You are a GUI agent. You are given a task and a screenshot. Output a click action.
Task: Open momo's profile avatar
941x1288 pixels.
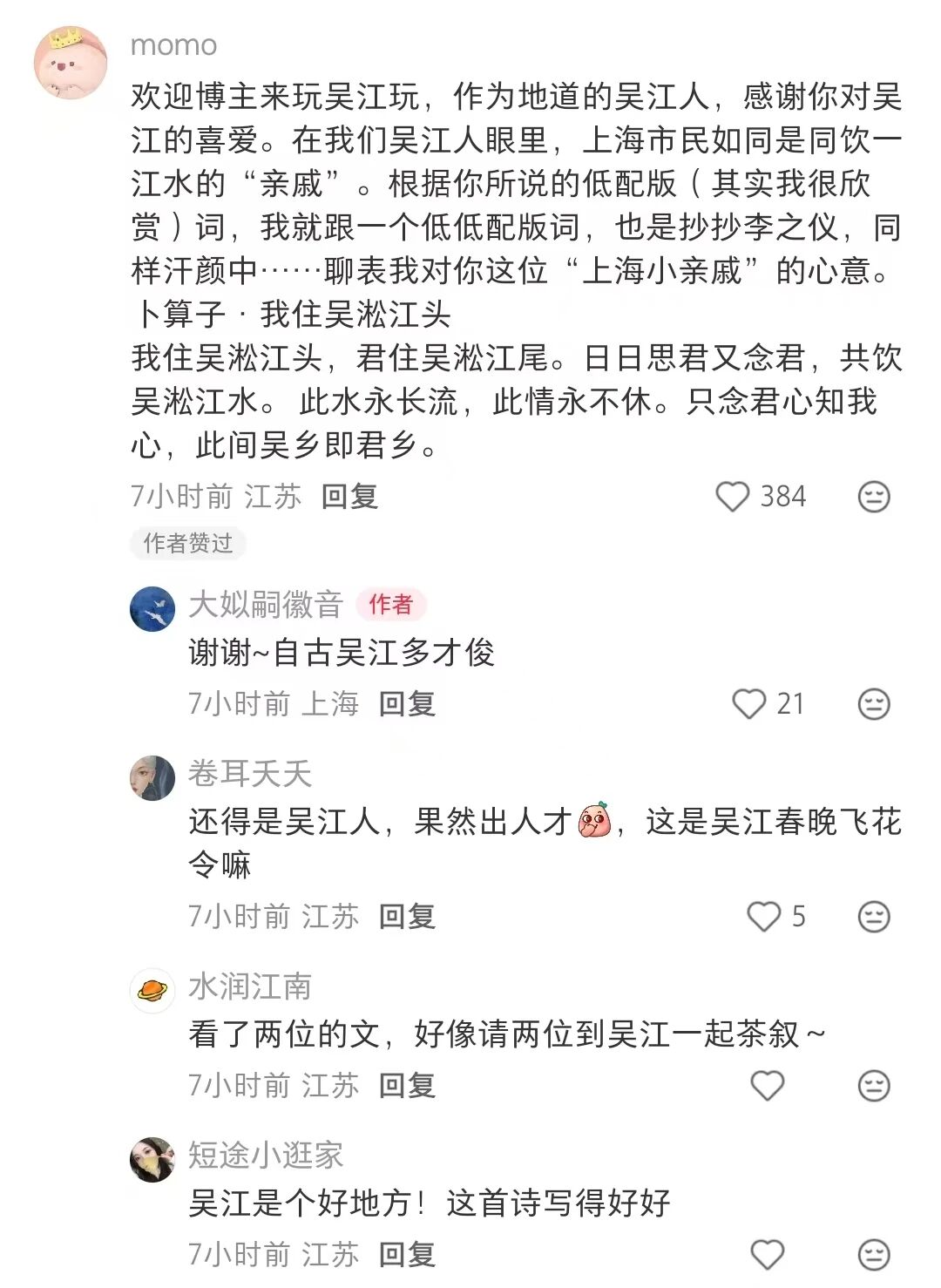click(71, 63)
